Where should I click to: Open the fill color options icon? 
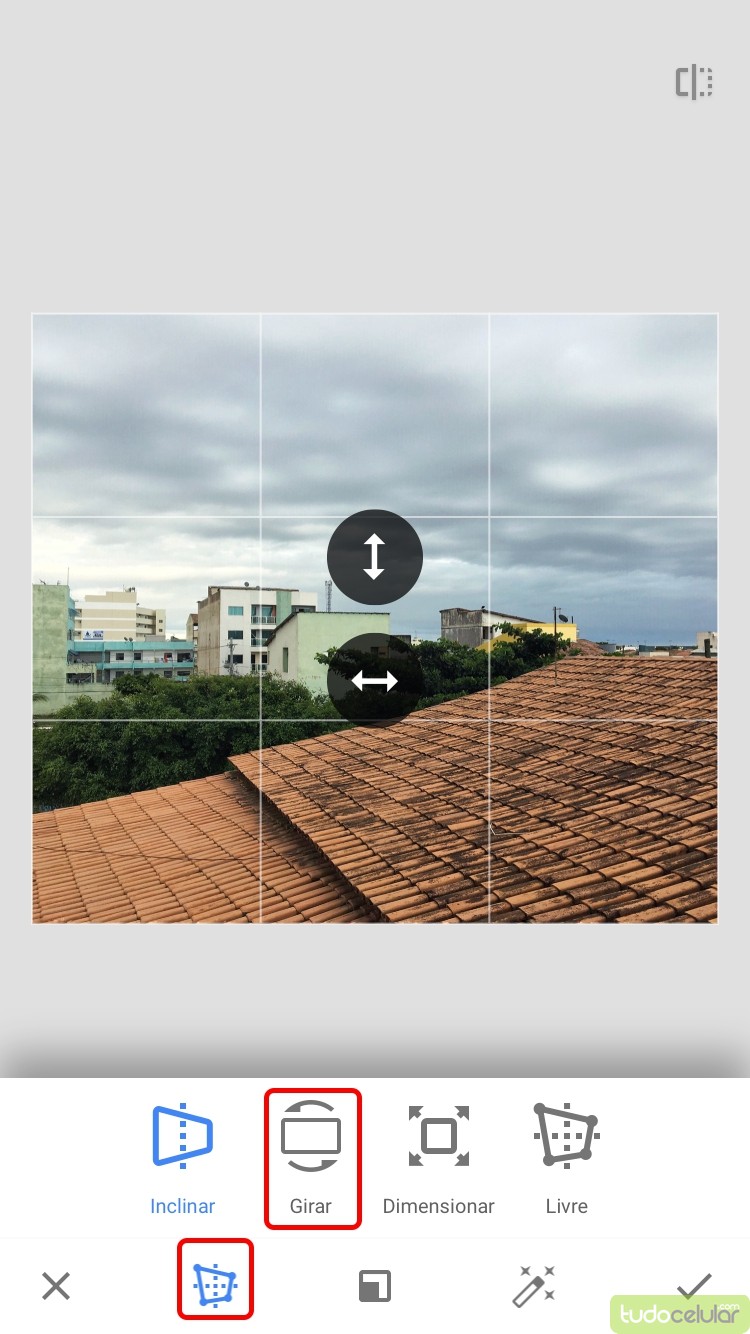(x=375, y=1286)
